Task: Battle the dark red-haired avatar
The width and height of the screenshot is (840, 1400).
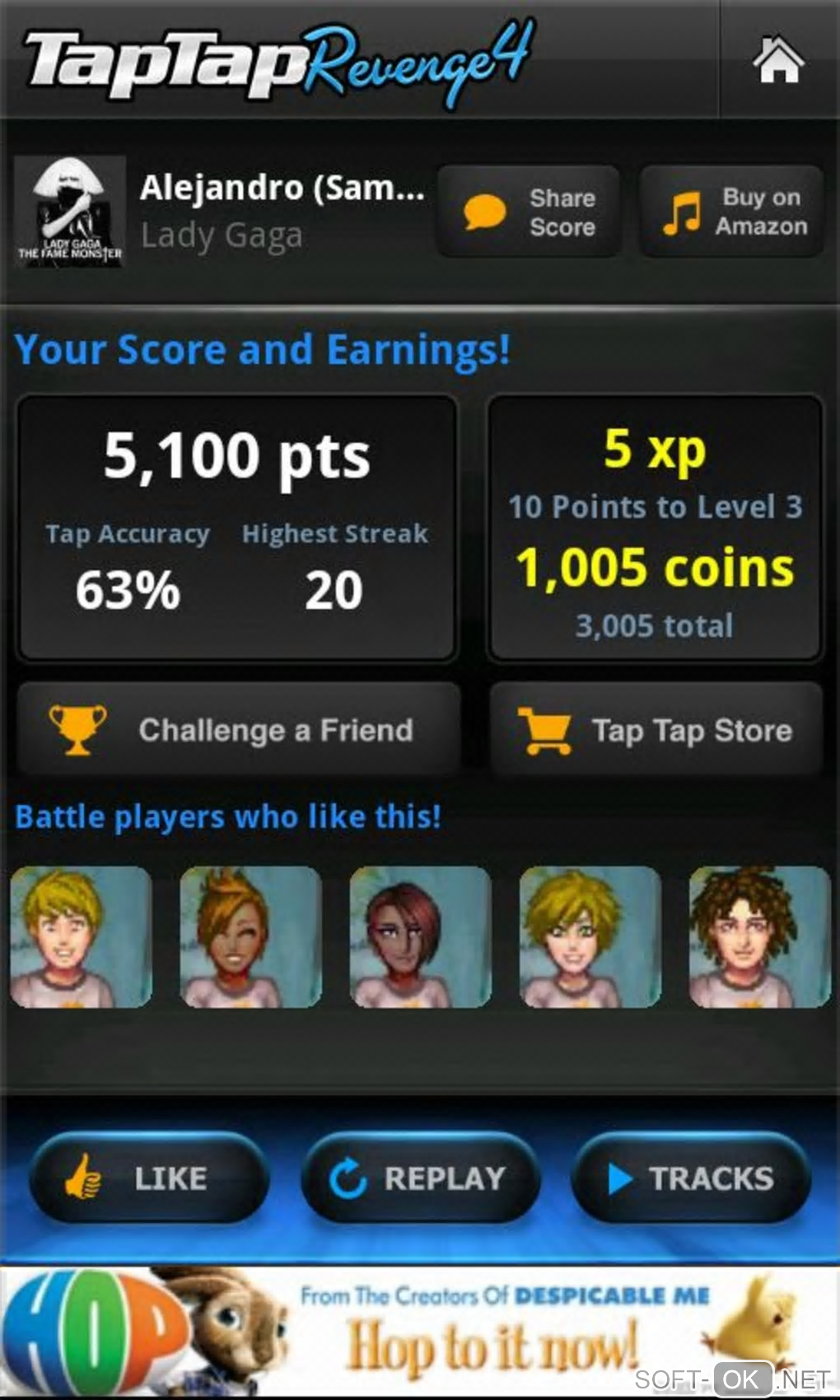Action: pyautogui.click(x=420, y=936)
